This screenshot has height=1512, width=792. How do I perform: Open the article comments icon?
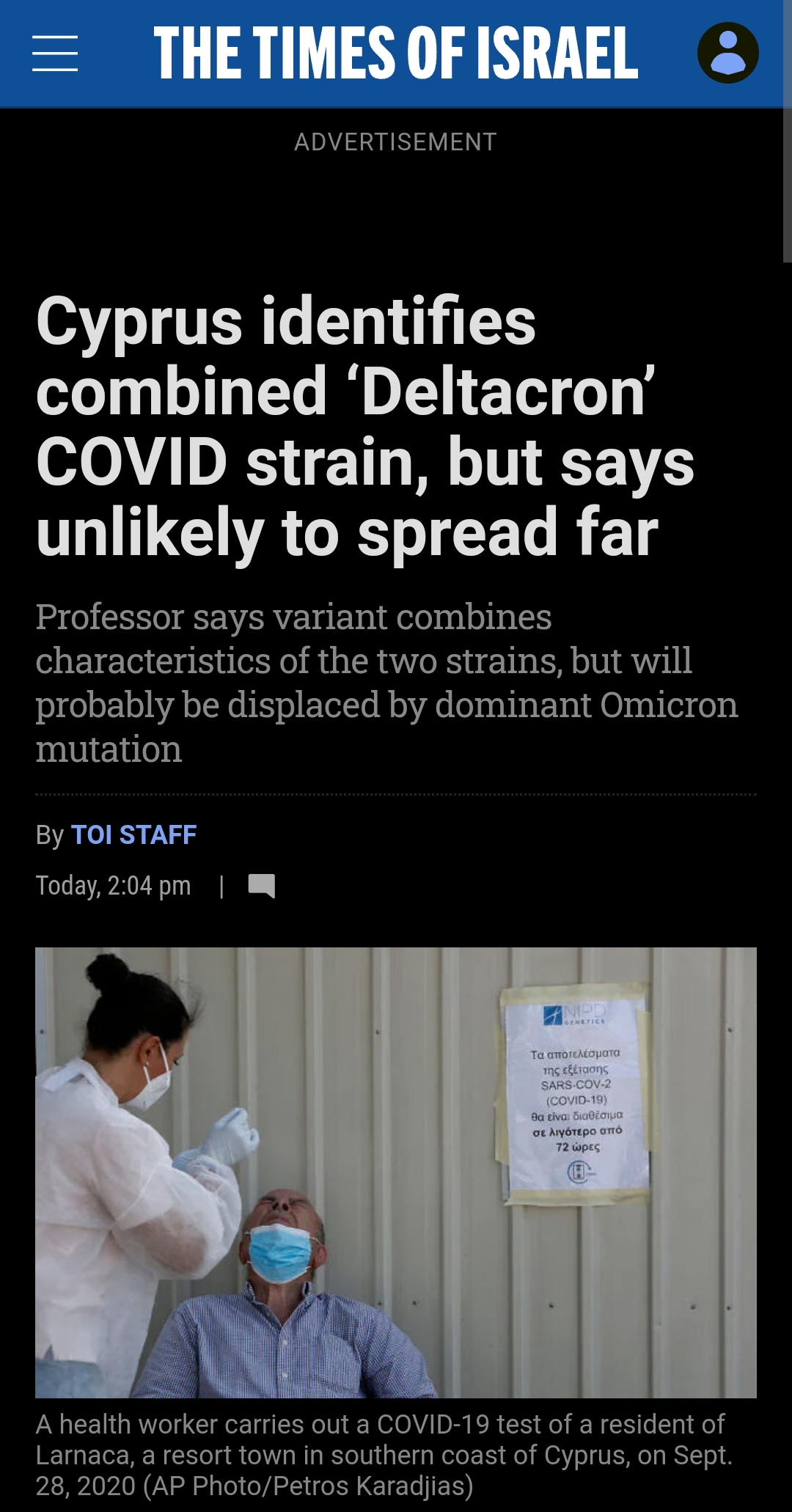click(x=262, y=886)
